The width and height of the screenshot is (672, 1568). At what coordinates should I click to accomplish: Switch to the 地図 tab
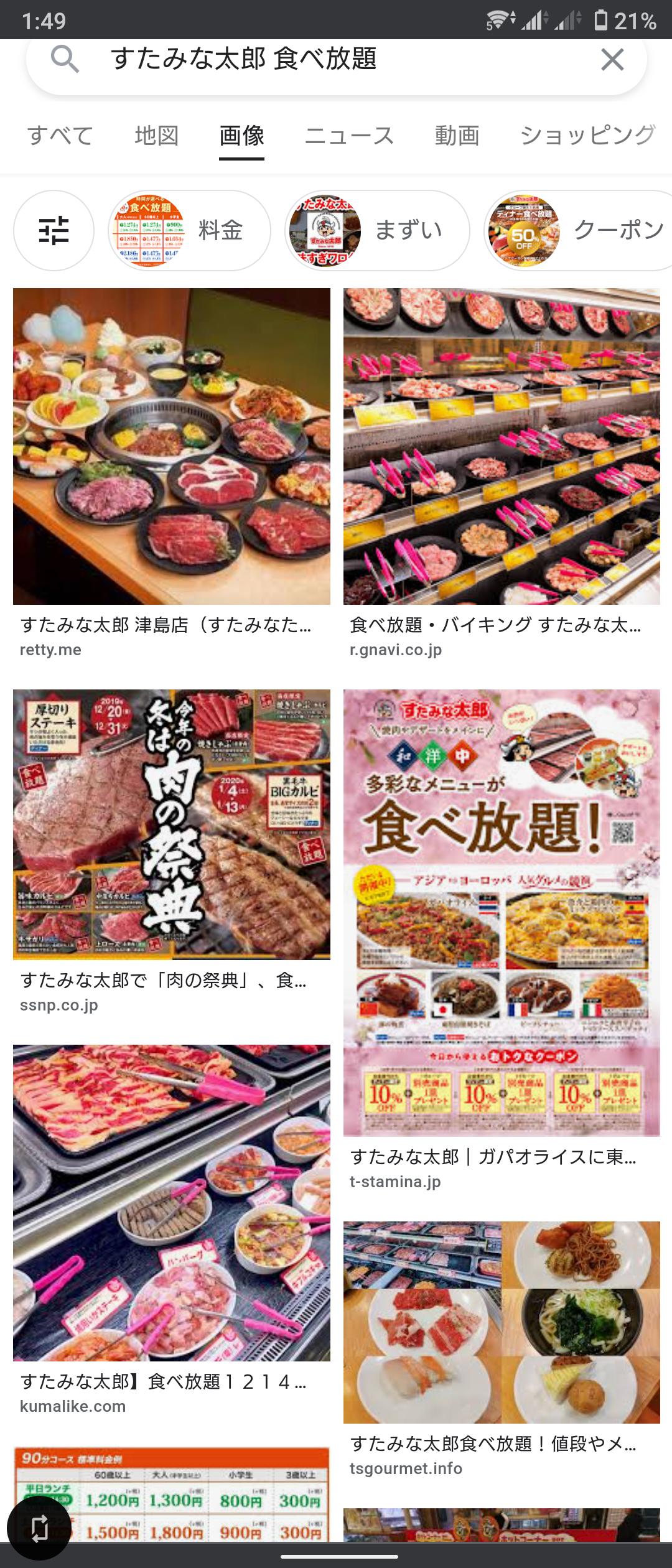pyautogui.click(x=156, y=136)
